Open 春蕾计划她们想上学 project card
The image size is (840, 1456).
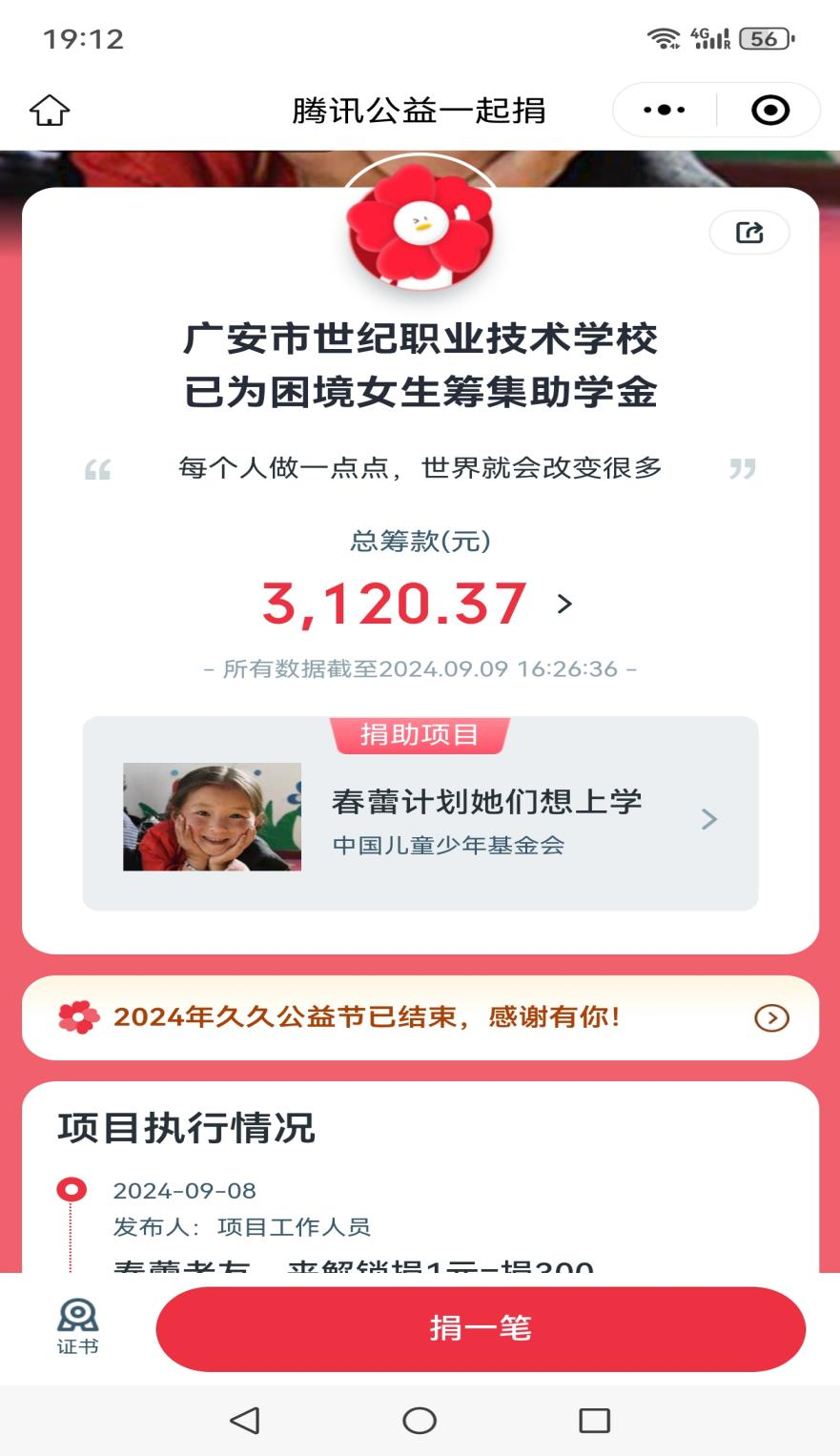420,817
